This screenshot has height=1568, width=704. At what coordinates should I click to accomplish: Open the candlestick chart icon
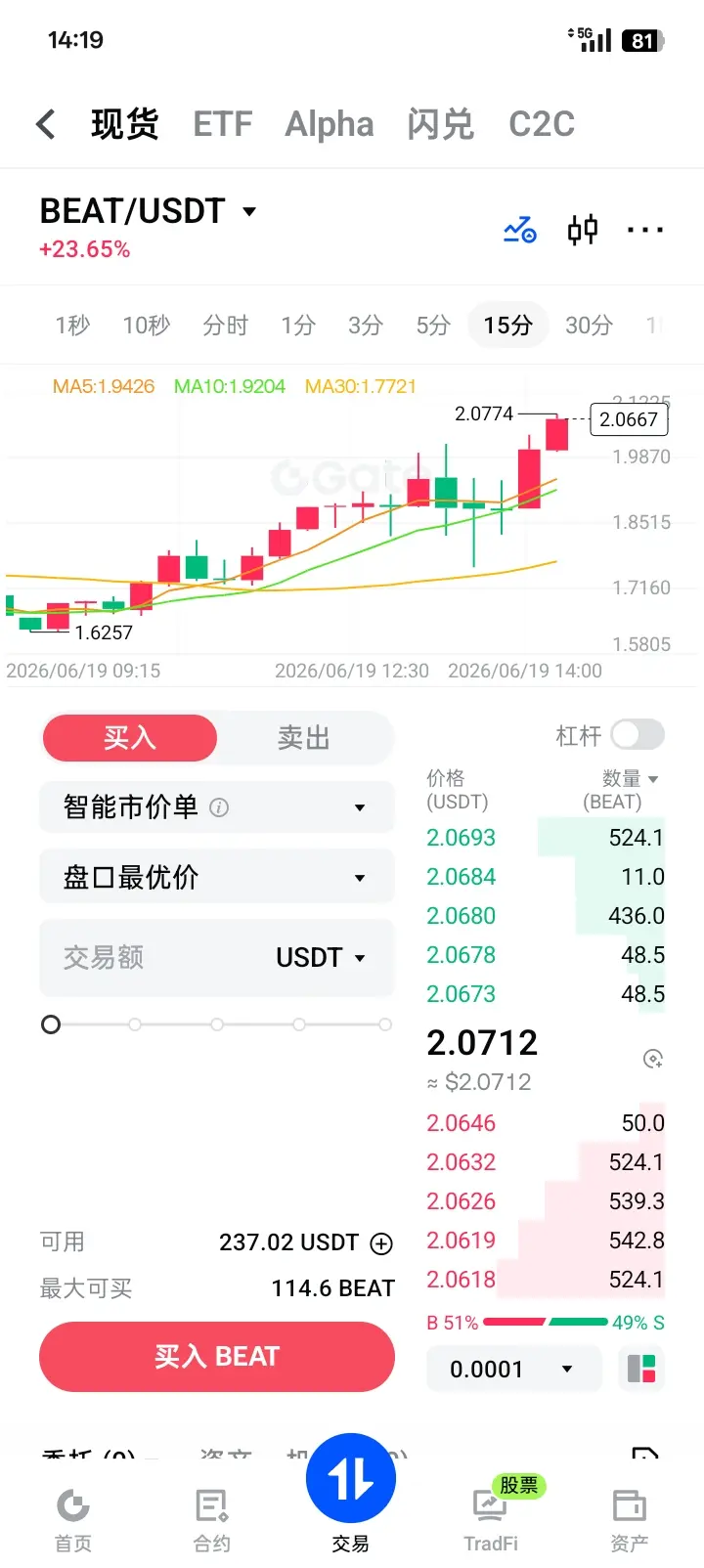tap(583, 230)
